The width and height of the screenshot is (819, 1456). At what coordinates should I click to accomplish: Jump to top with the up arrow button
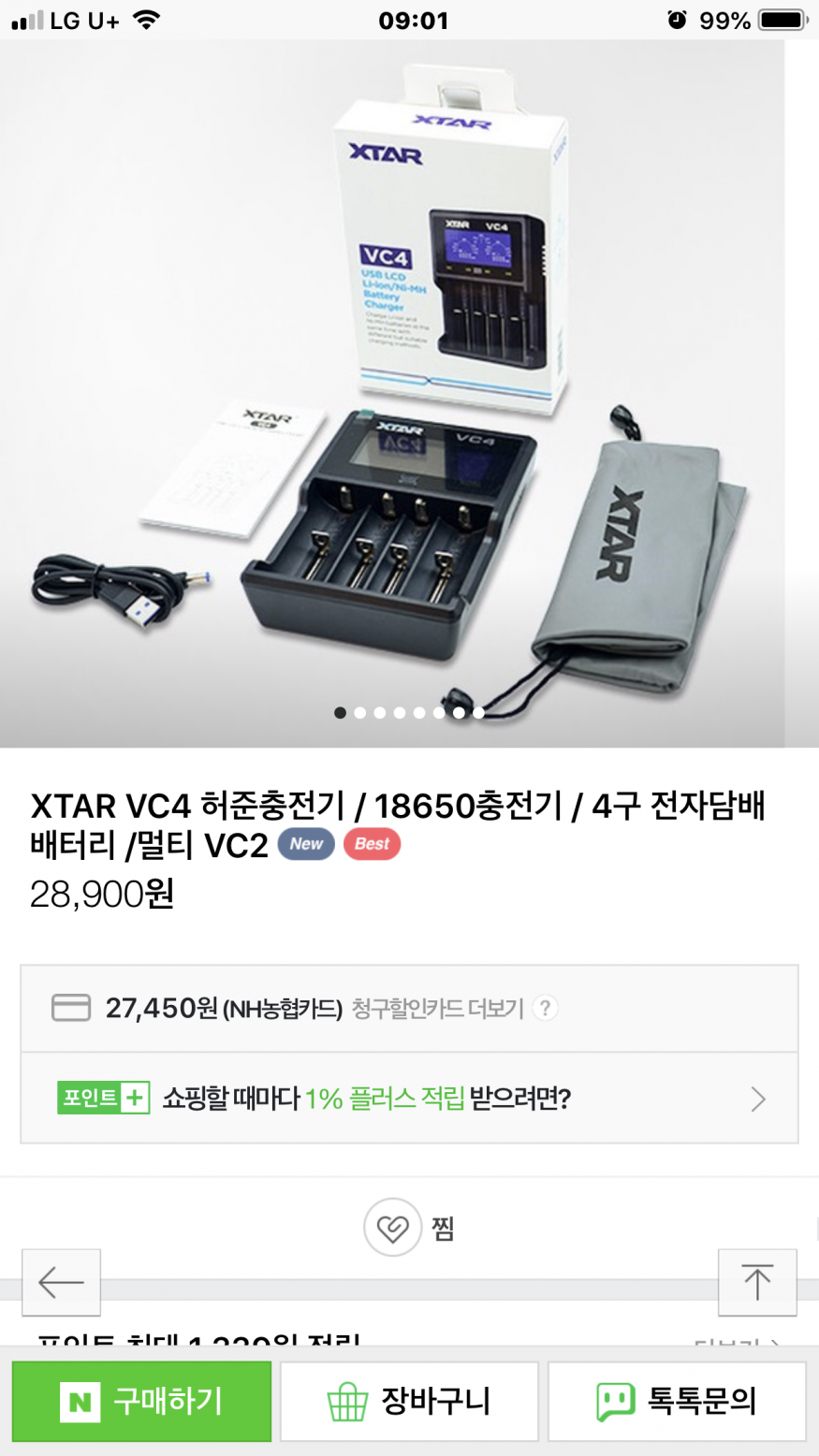(757, 1282)
